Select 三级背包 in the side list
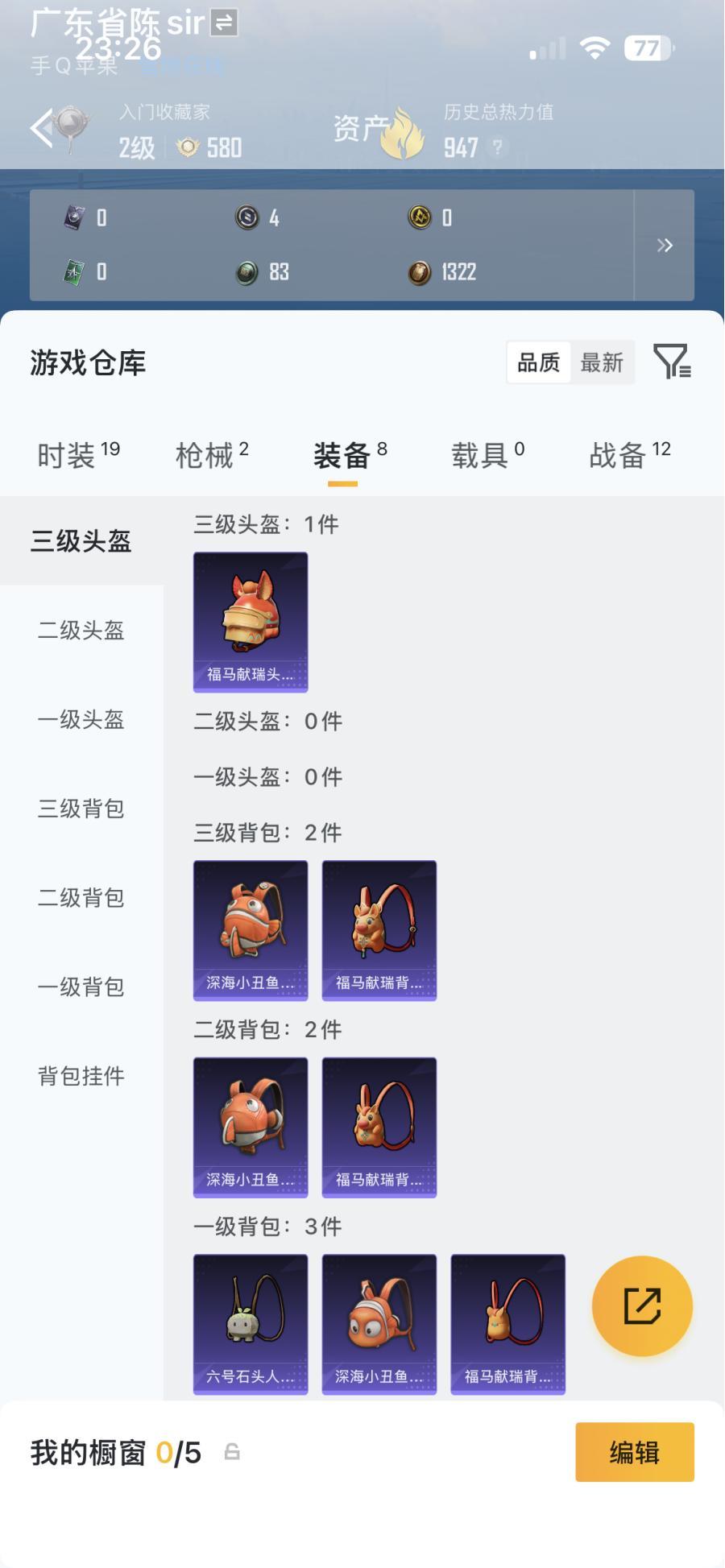This screenshot has width=725, height=1568. [81, 808]
